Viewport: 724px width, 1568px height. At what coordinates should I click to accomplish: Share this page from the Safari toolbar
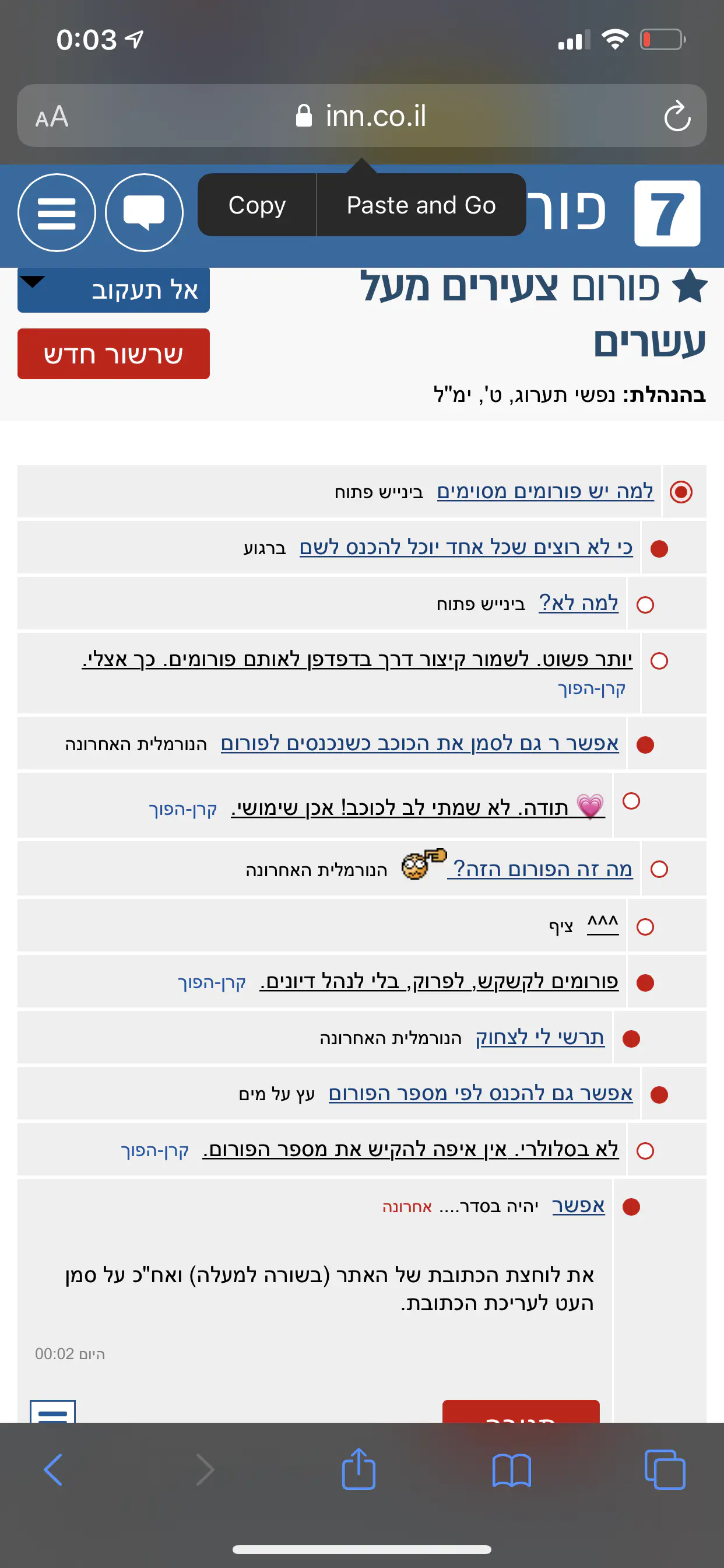[359, 1469]
